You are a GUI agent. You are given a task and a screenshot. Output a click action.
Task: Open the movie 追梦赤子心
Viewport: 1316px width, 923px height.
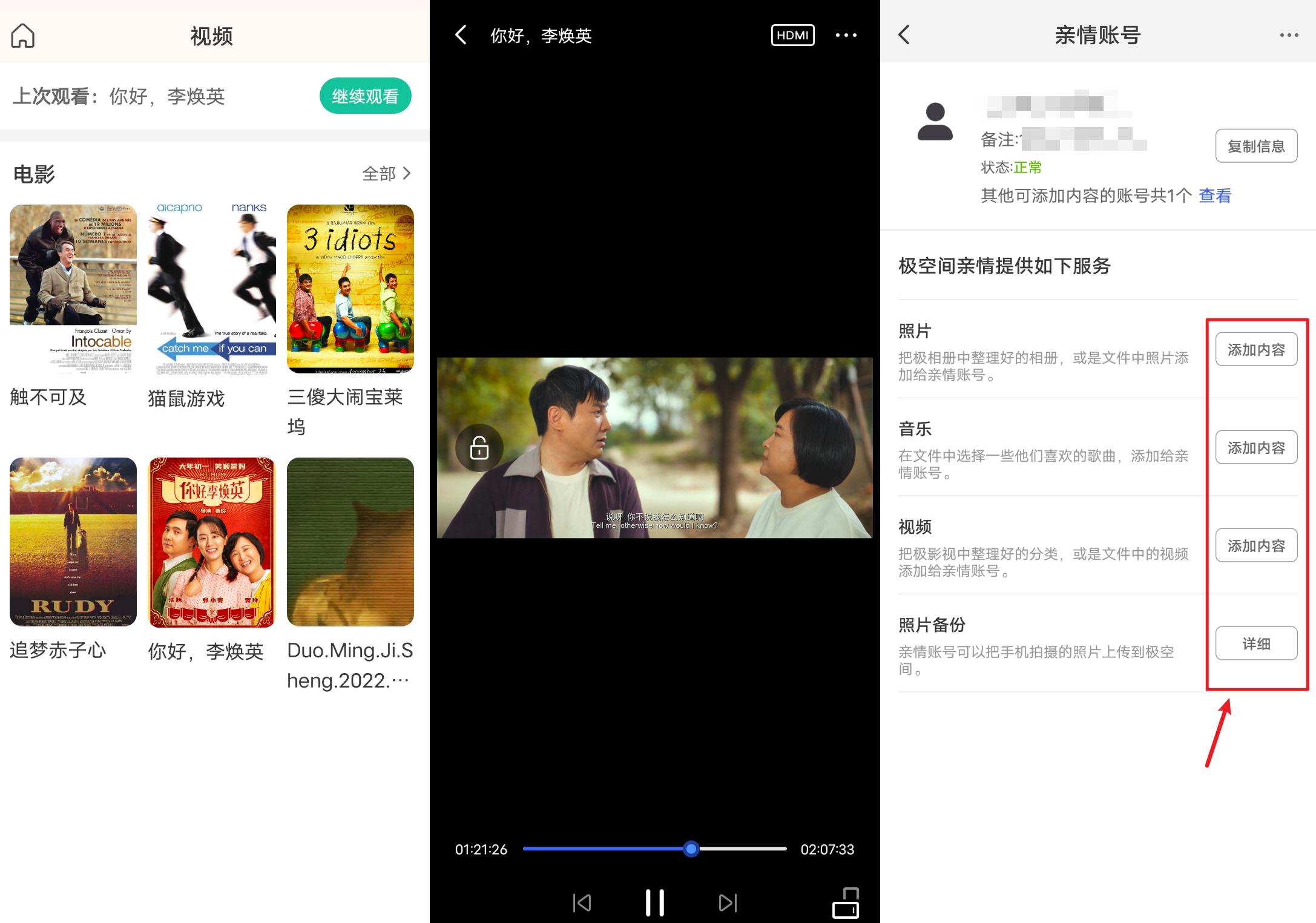73,542
